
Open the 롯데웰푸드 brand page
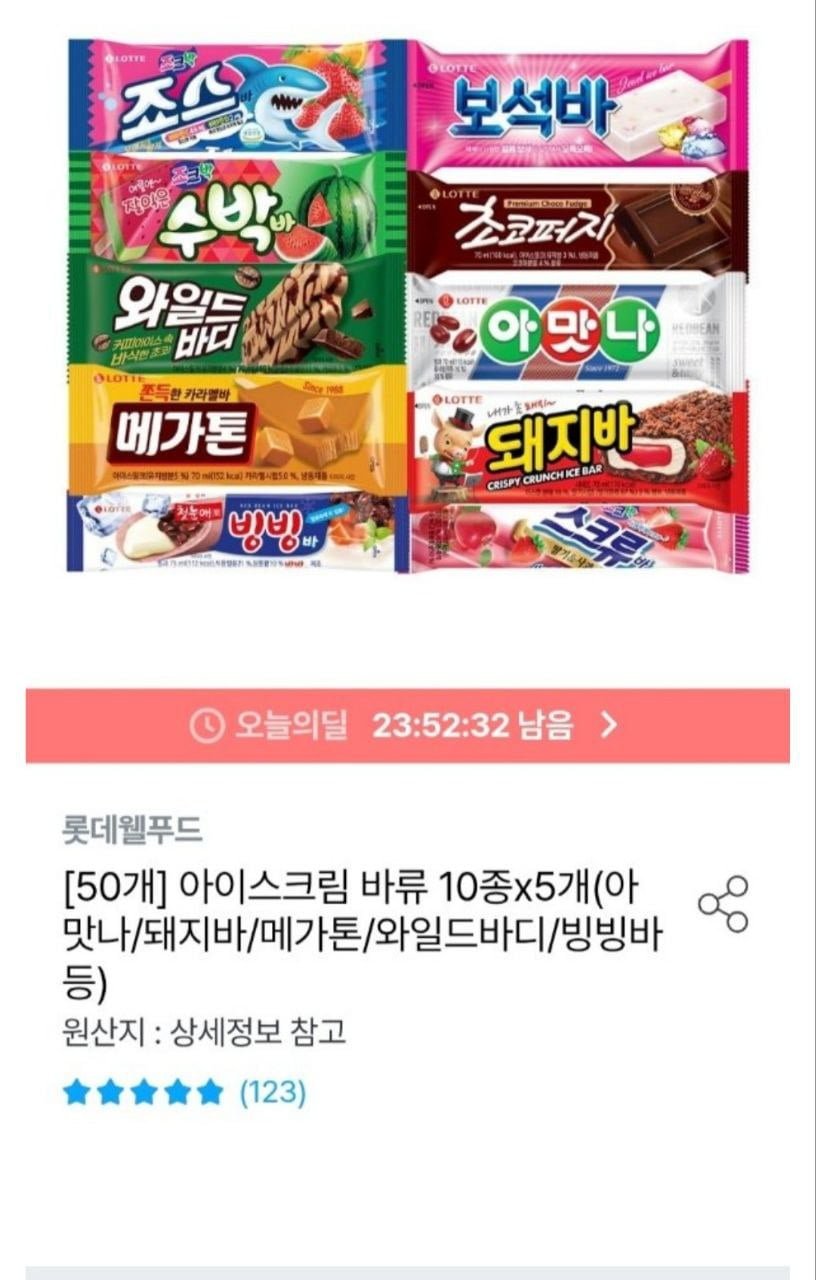132,829
